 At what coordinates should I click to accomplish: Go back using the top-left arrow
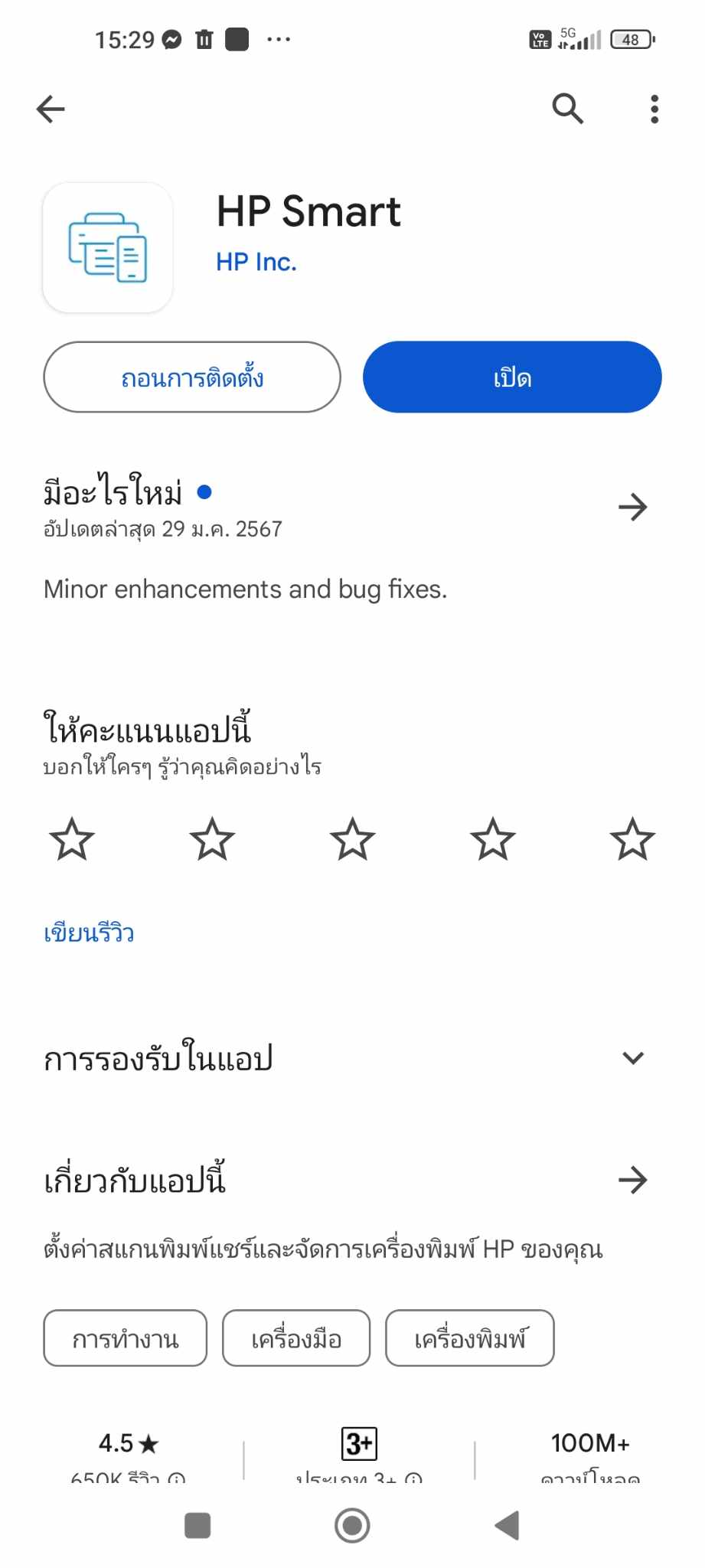coord(51,109)
